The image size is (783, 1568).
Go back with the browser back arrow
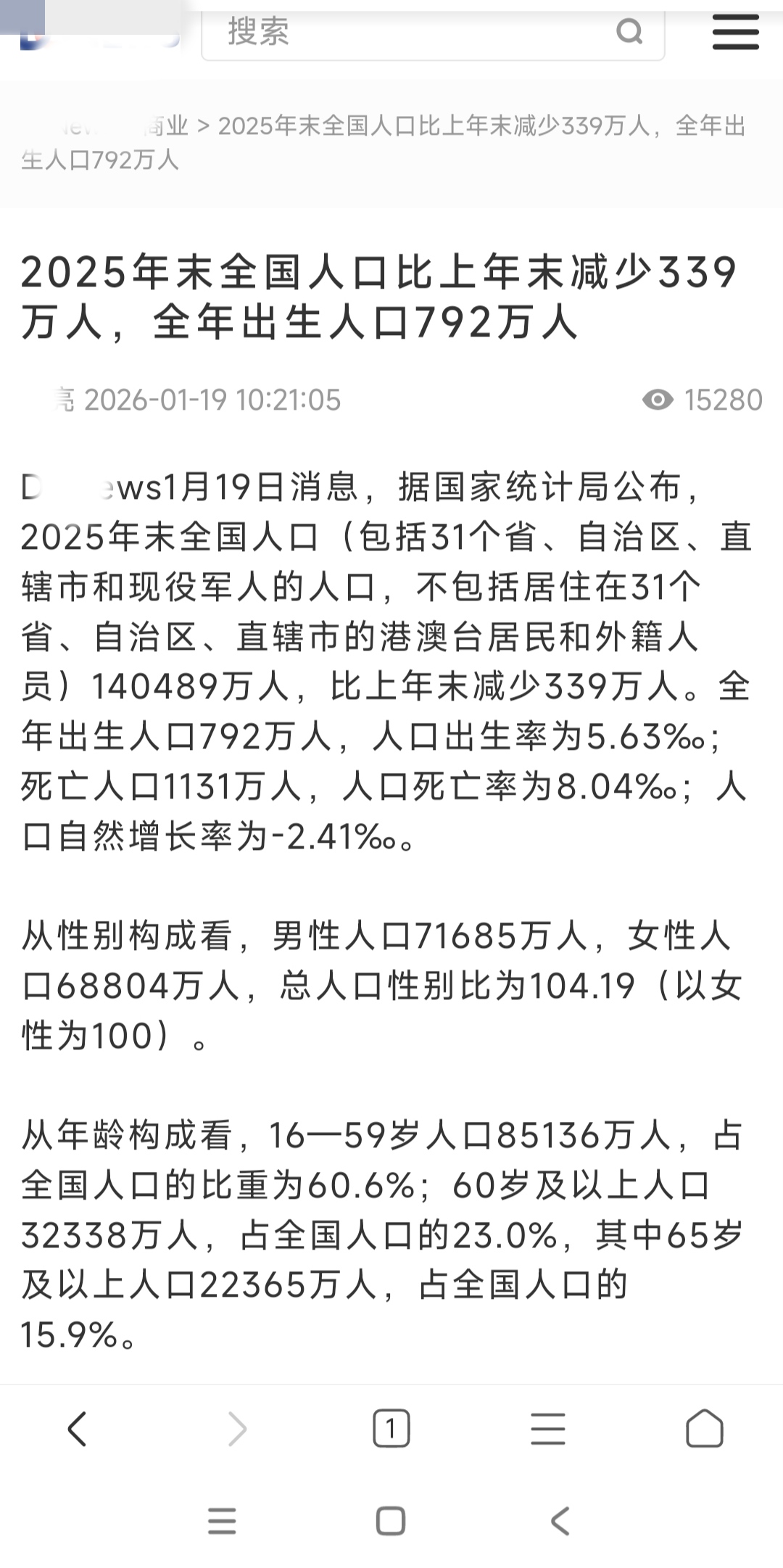[77, 1429]
